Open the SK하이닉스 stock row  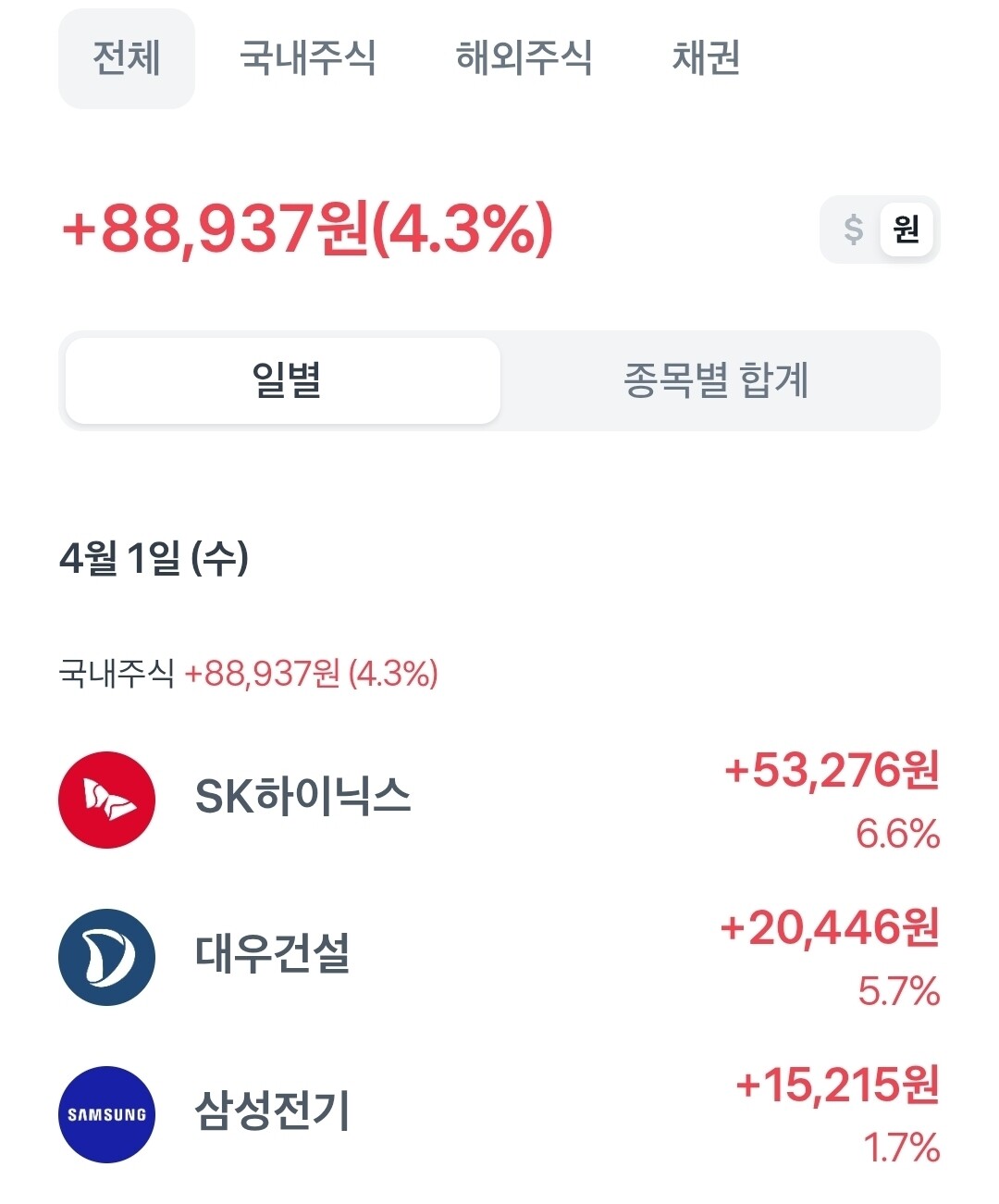pos(499,800)
